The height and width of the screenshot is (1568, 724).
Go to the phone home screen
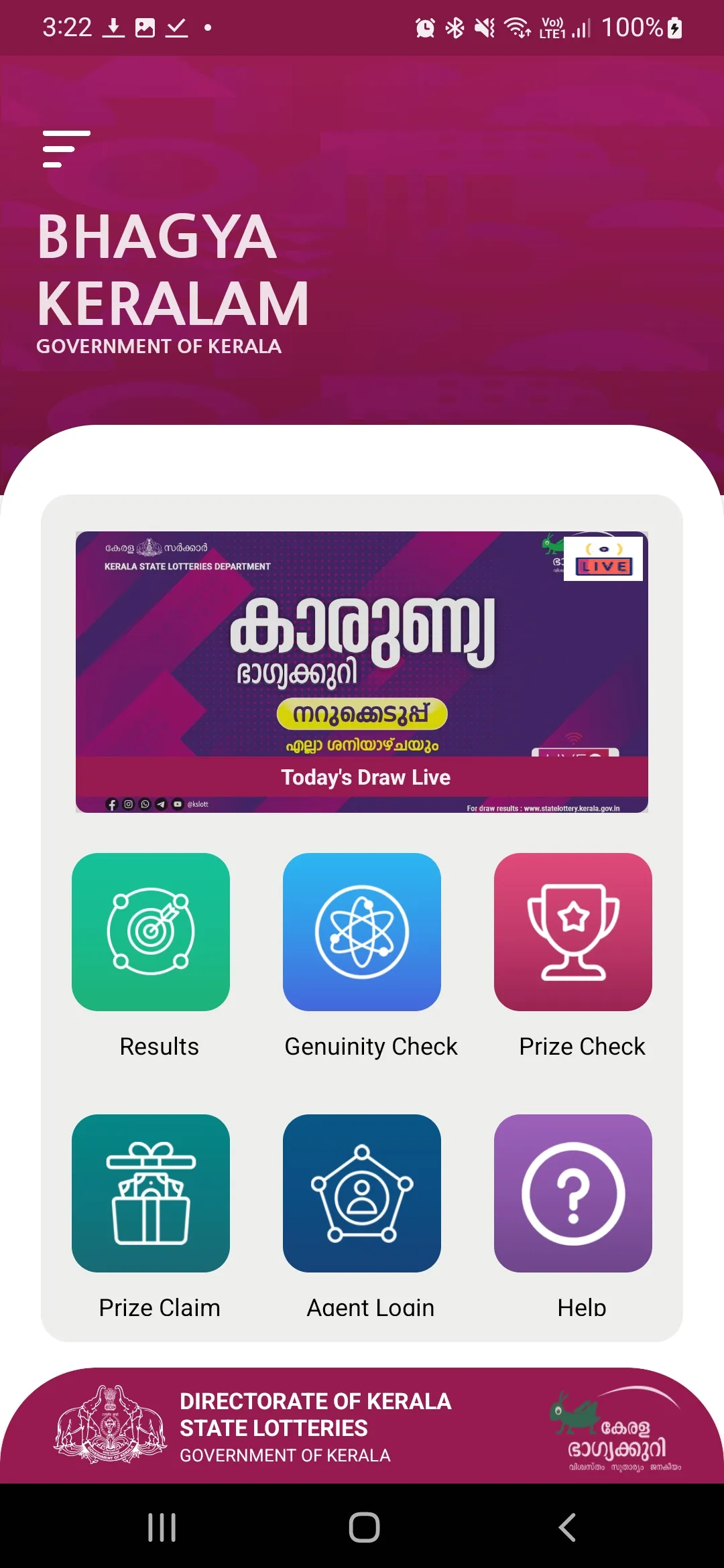(x=364, y=1528)
